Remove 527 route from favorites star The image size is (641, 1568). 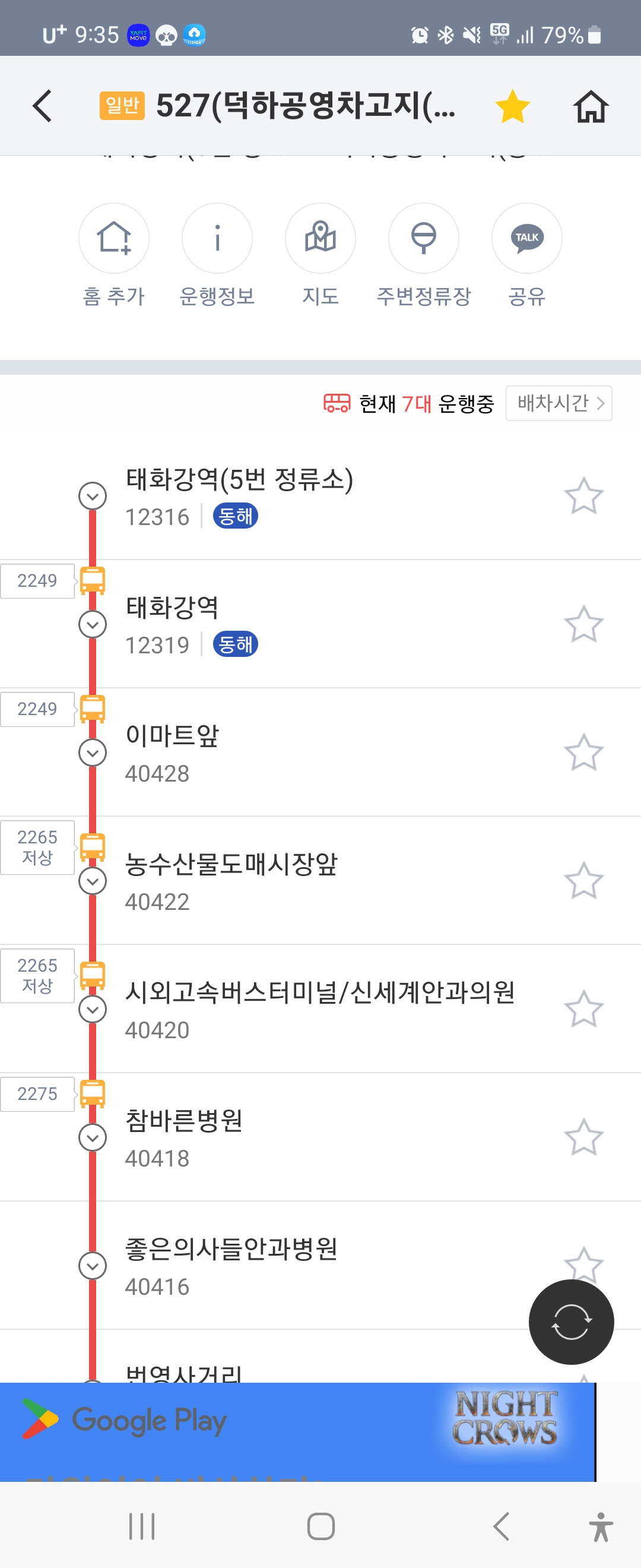coord(512,106)
